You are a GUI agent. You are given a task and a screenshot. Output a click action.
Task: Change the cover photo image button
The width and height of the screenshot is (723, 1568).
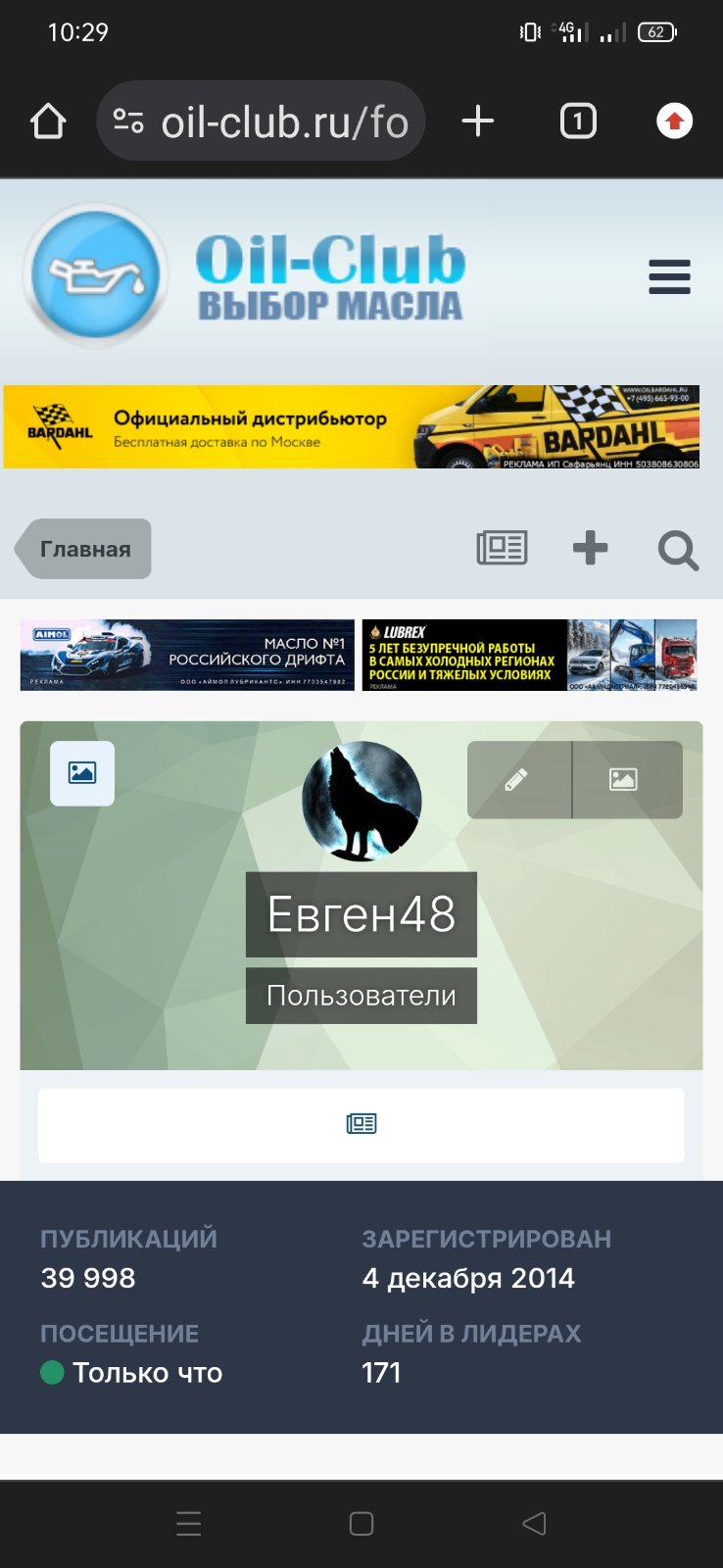click(x=627, y=780)
